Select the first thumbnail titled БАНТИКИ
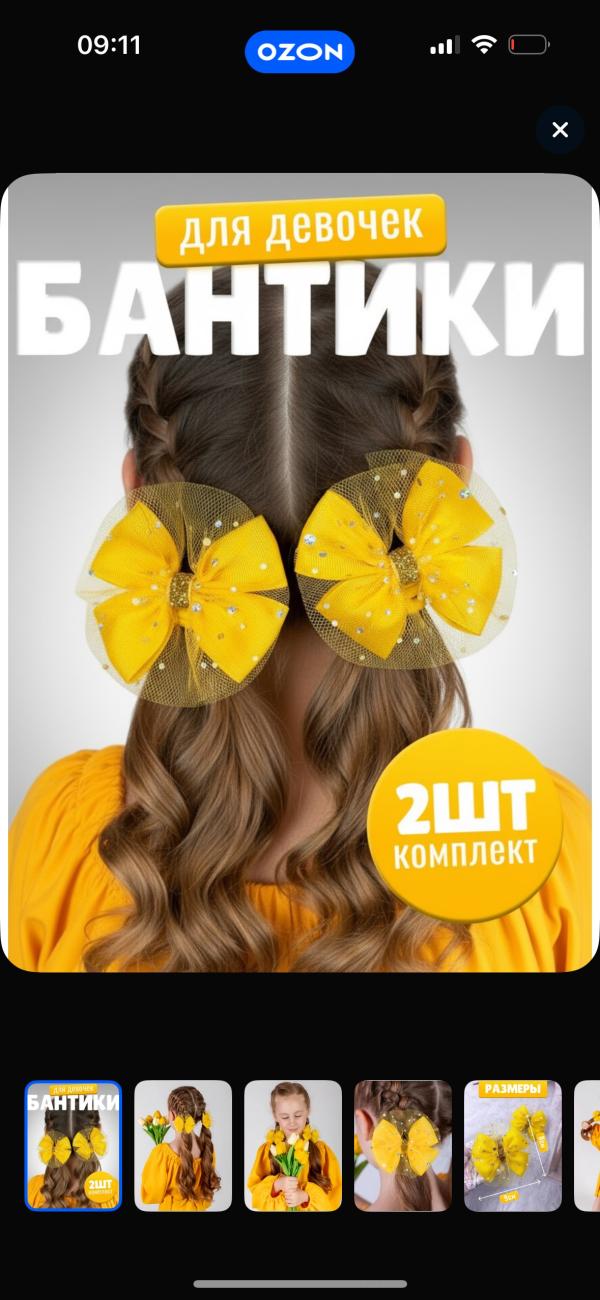600x1300 pixels. pyautogui.click(x=73, y=1146)
